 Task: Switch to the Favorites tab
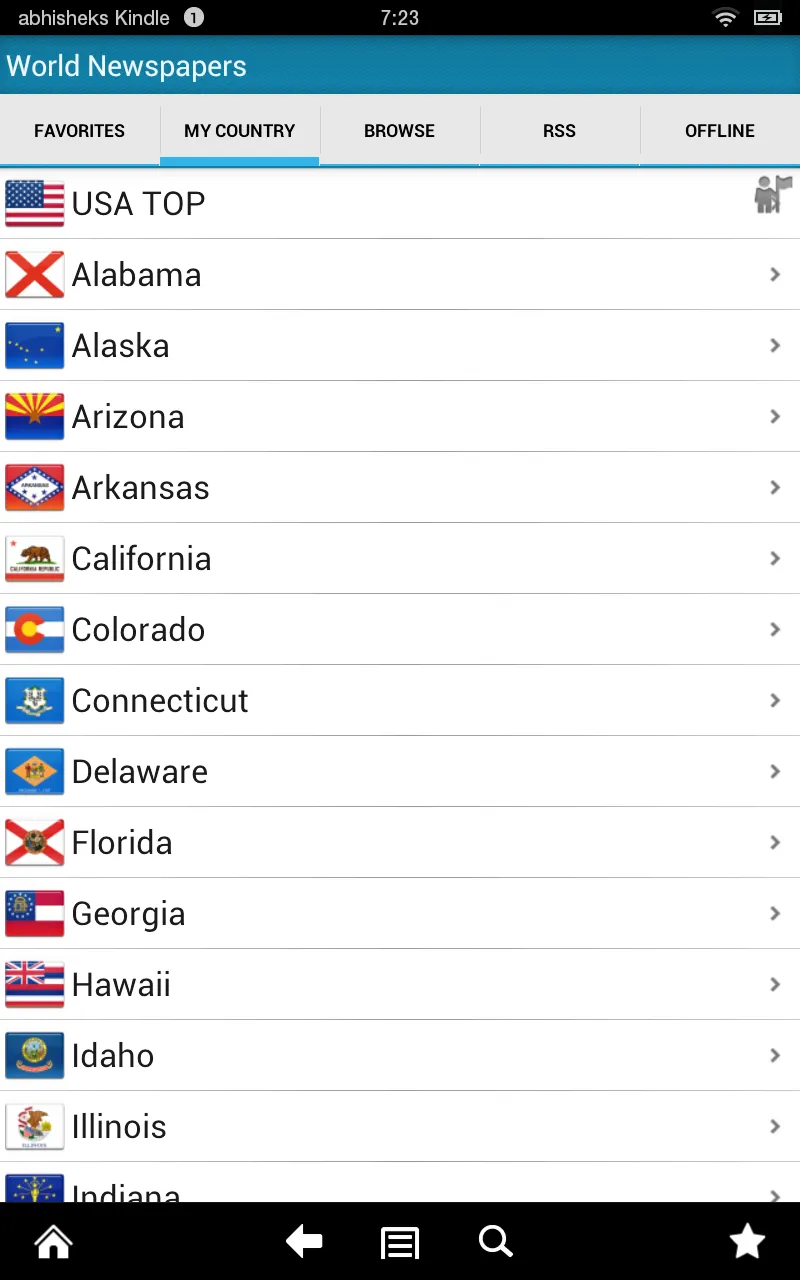[x=80, y=131]
